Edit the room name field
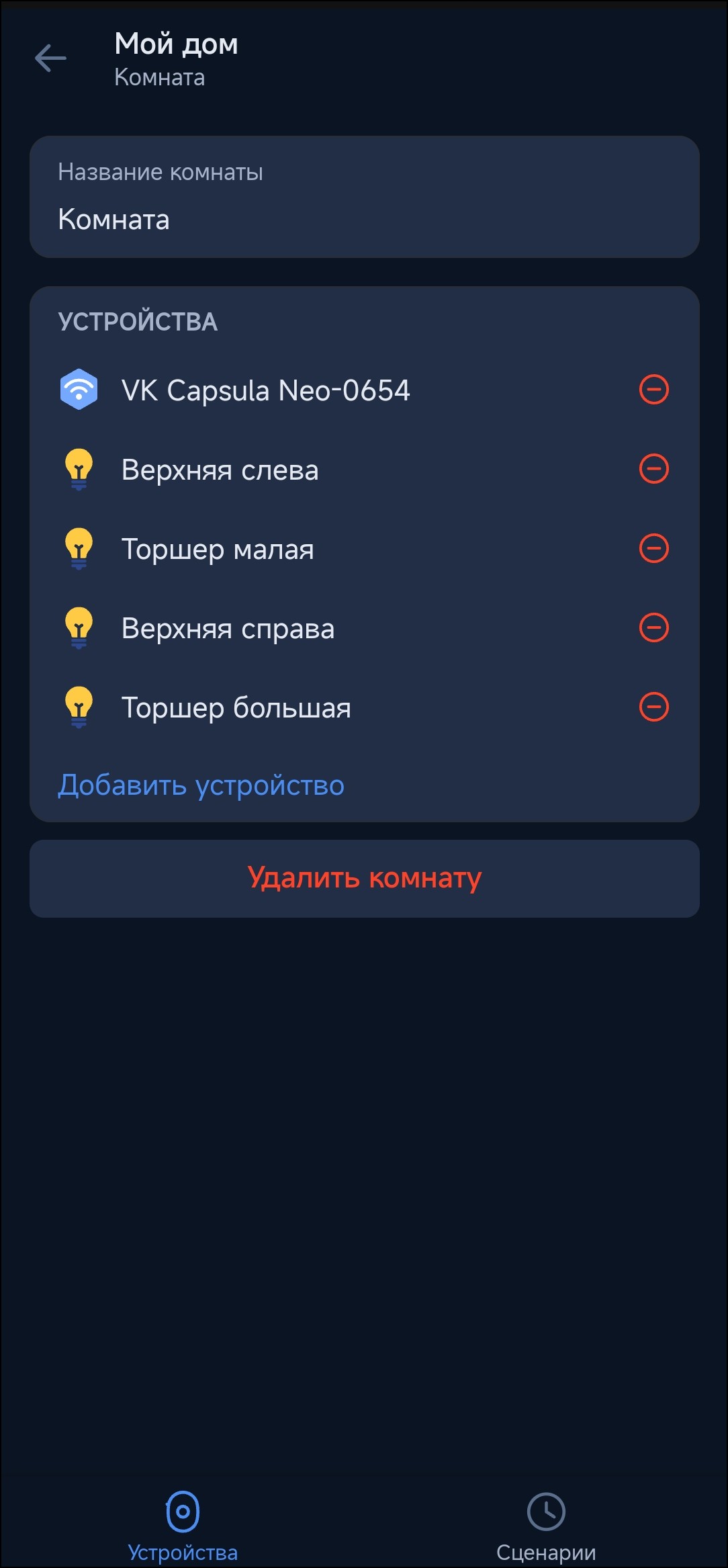Image resolution: width=728 pixels, height=1568 pixels. click(x=364, y=219)
